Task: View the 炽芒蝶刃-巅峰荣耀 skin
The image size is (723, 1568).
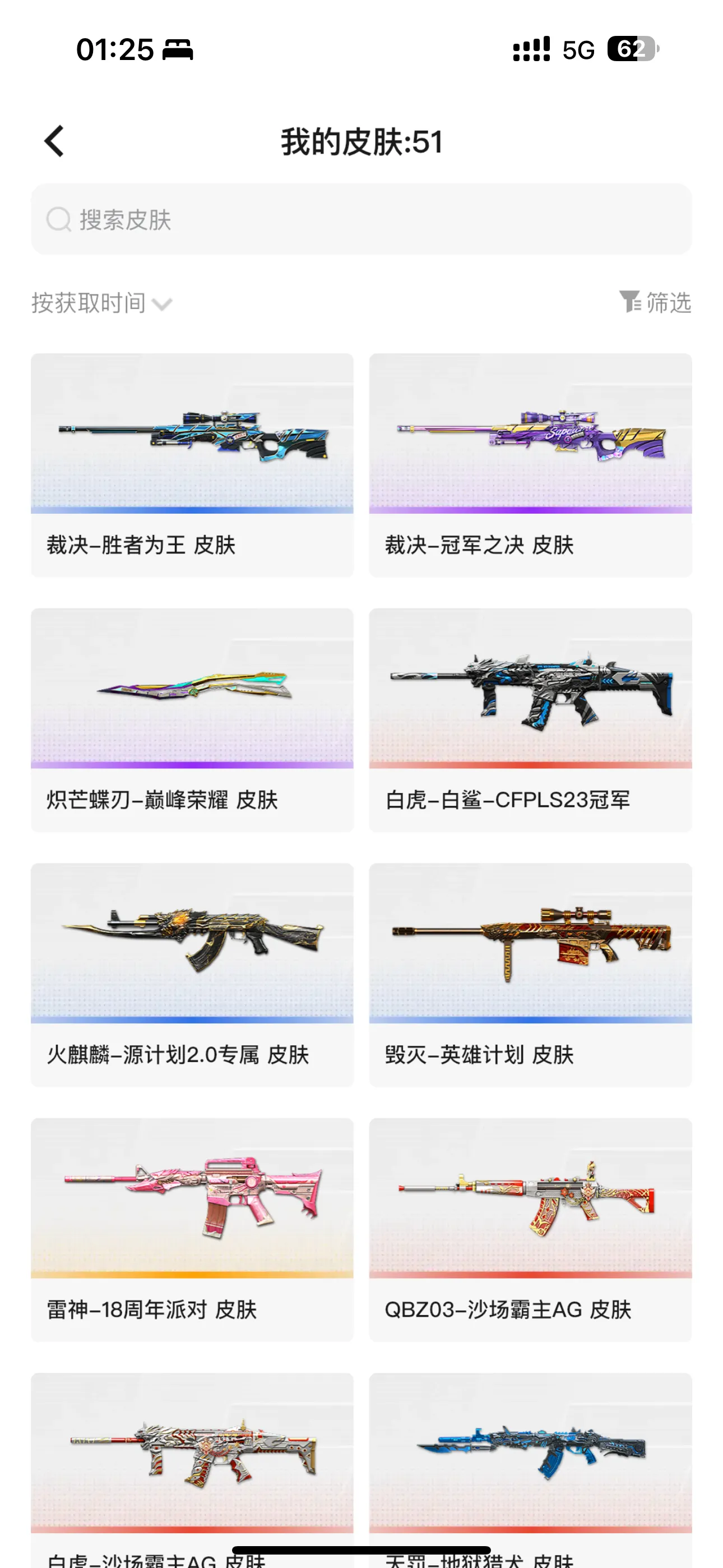Action: (x=192, y=720)
